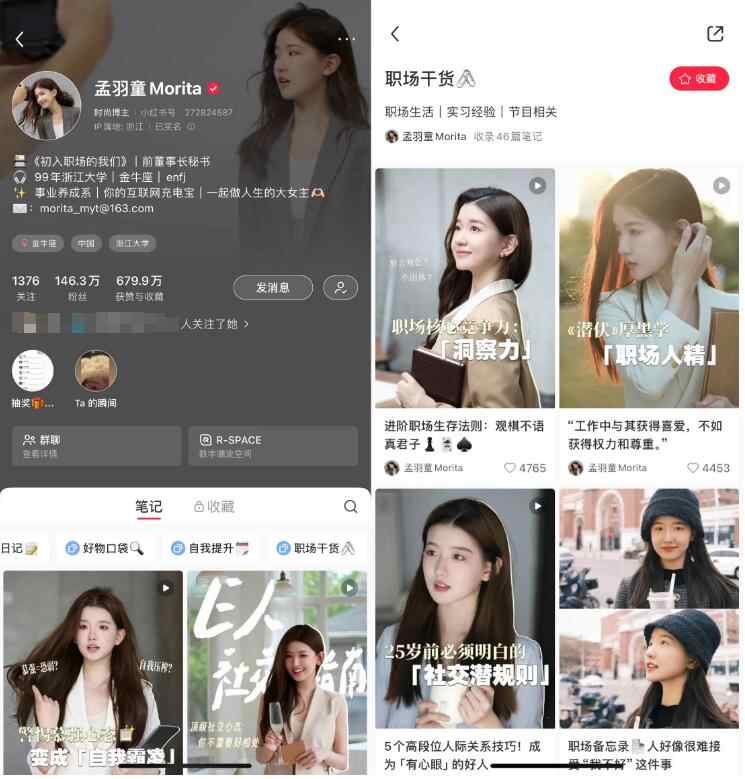This screenshot has width=745, height=779.
Task: Switch to the 收藏 tab
Action: (214, 507)
